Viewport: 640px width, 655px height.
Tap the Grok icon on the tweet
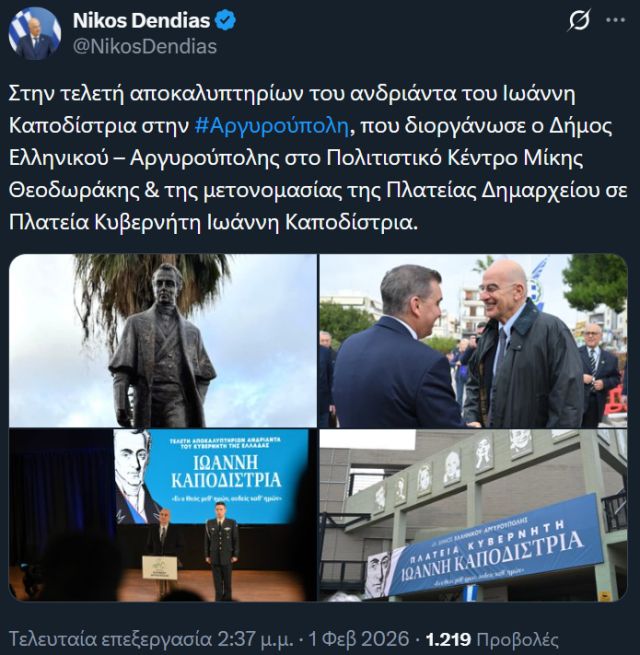pos(578,21)
